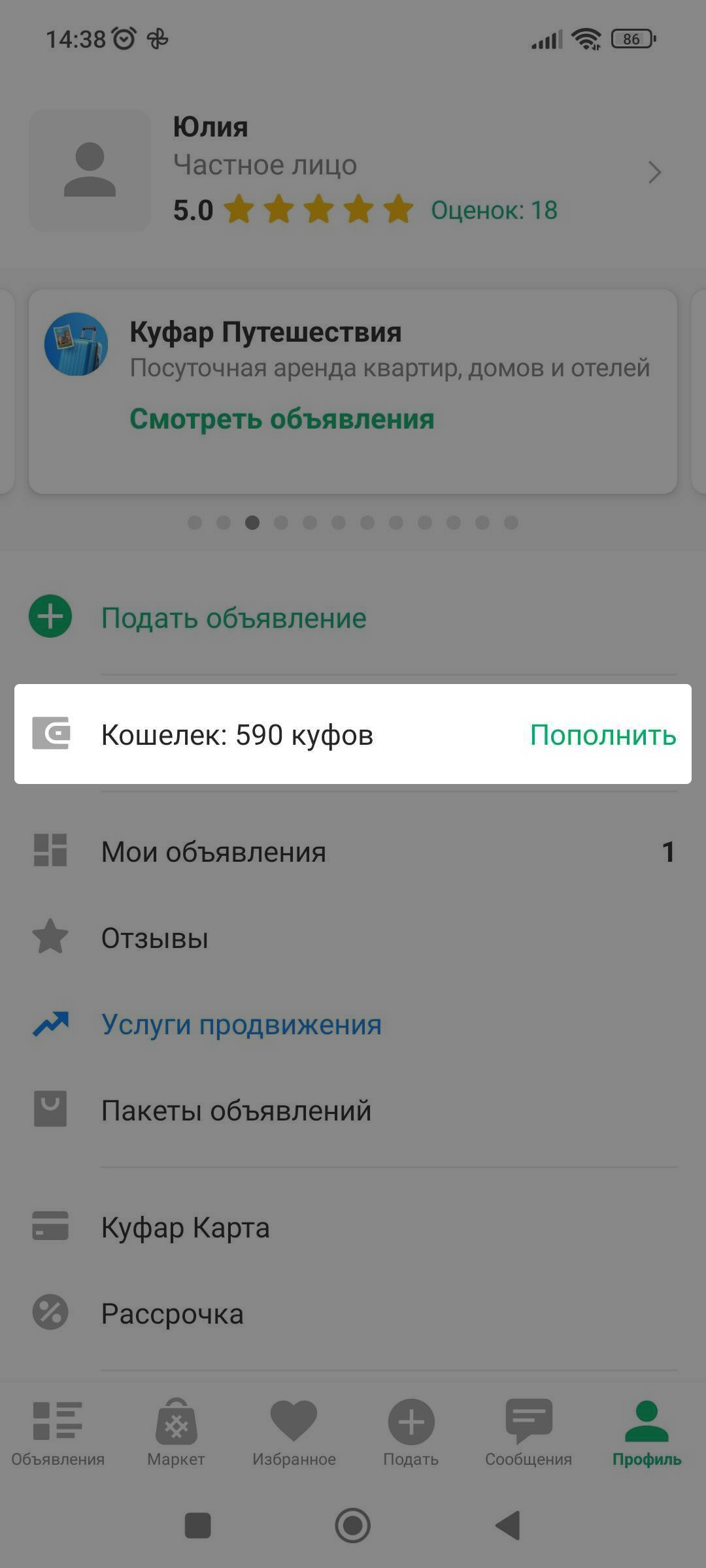
Task: Open Услуги продвижения promotion services
Action: [241, 1024]
